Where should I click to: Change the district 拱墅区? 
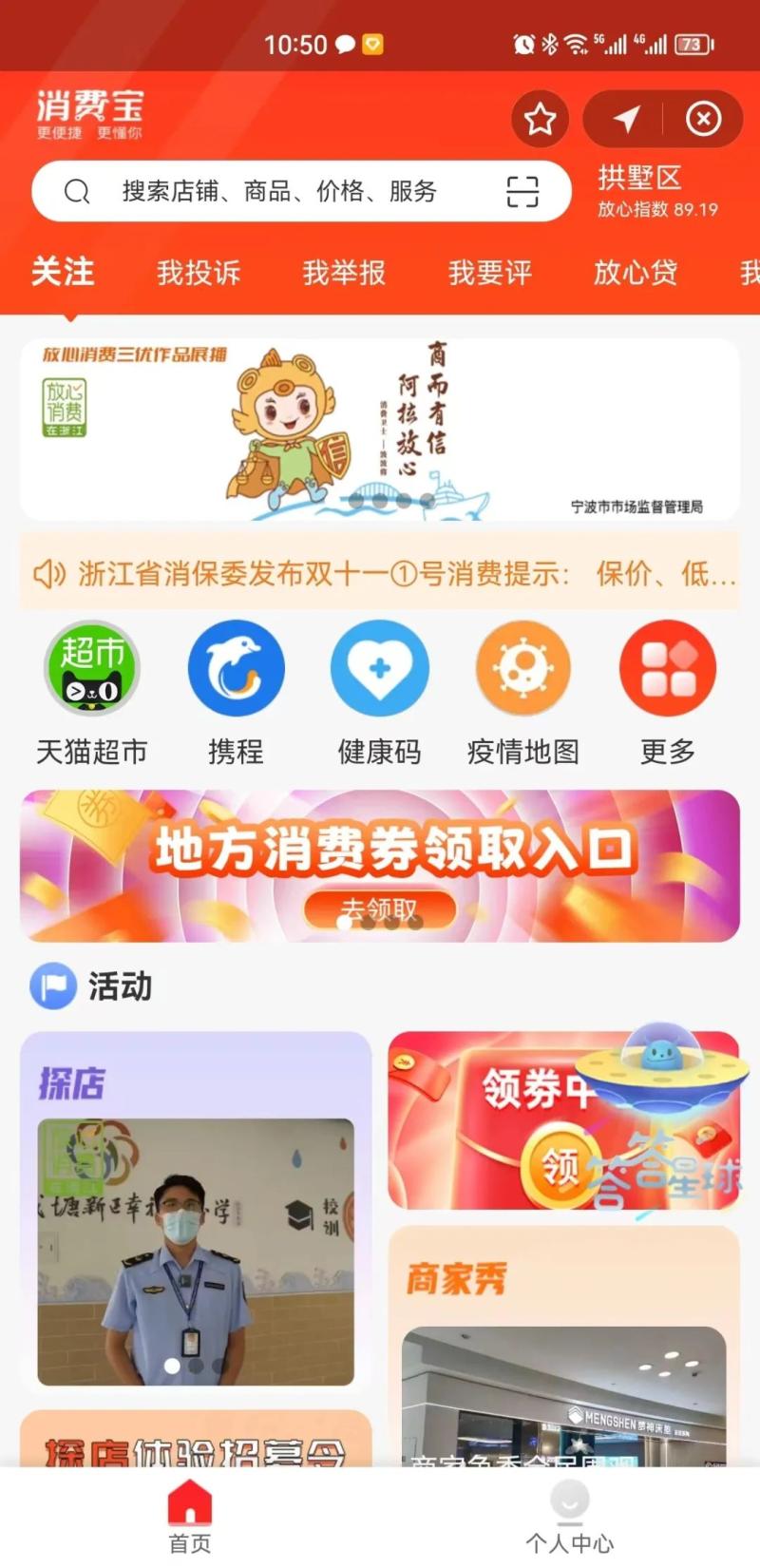coord(639,178)
